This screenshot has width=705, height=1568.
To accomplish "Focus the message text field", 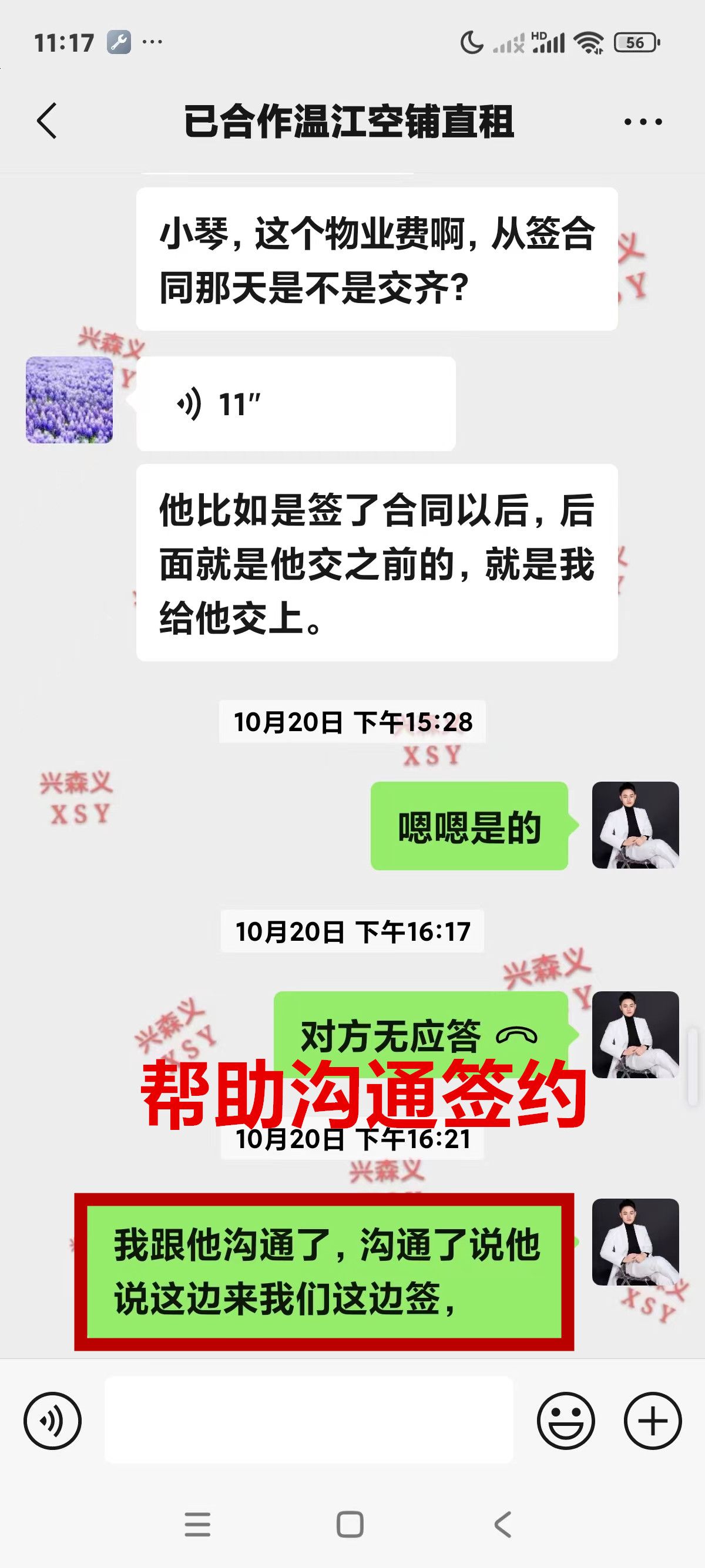I will point(308,1420).
